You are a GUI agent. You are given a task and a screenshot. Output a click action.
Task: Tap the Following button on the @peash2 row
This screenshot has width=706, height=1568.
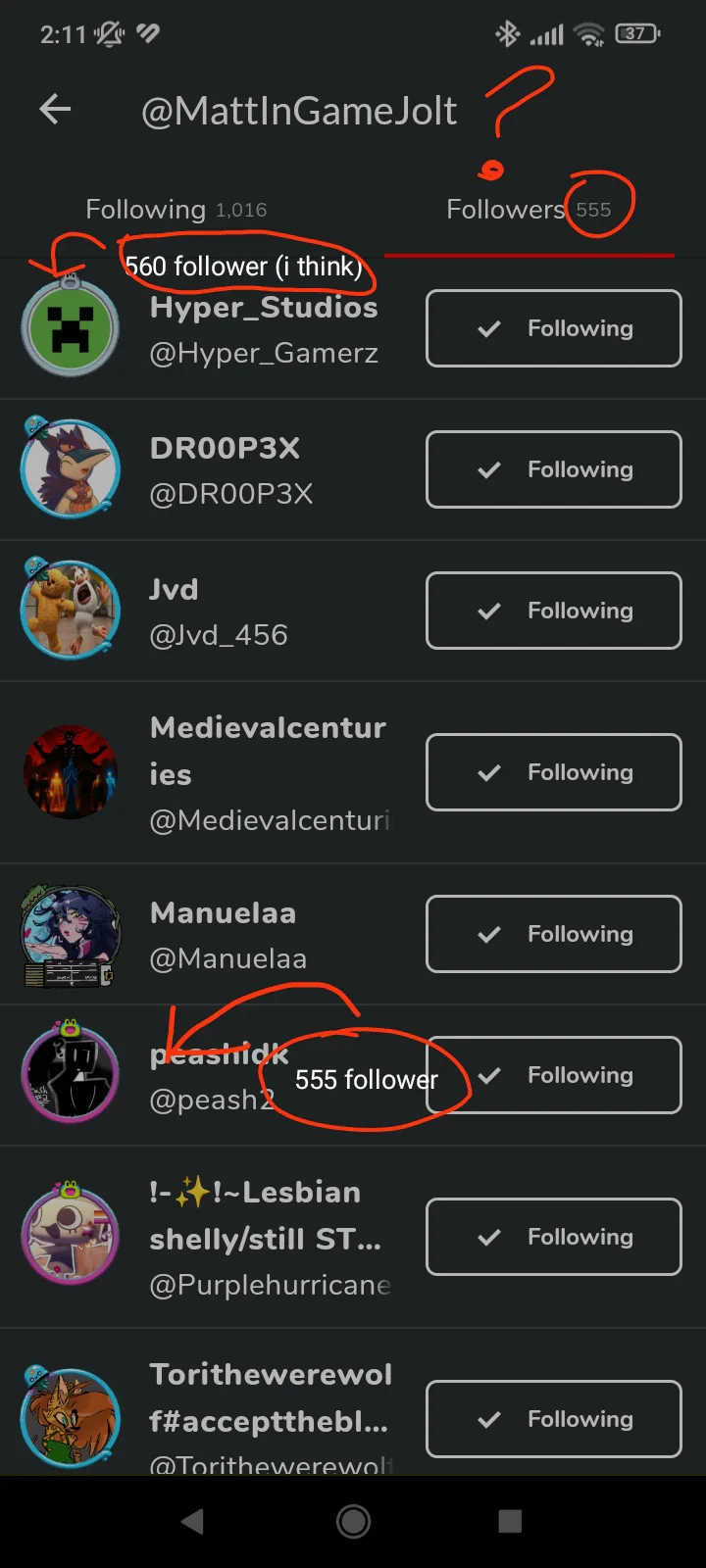pos(554,1075)
